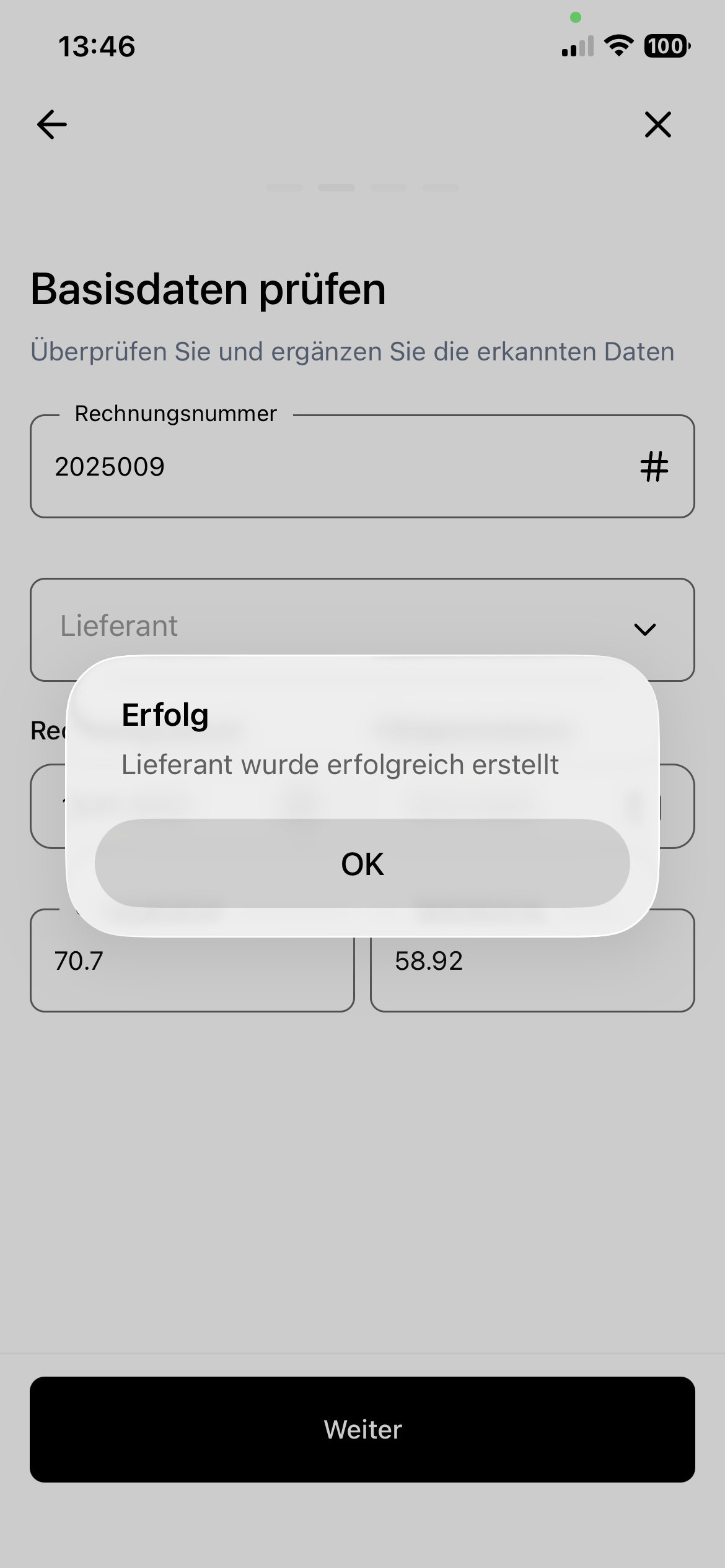Tap the clock showing 13:46
Viewport: 725px width, 1568px height.
pos(97,45)
